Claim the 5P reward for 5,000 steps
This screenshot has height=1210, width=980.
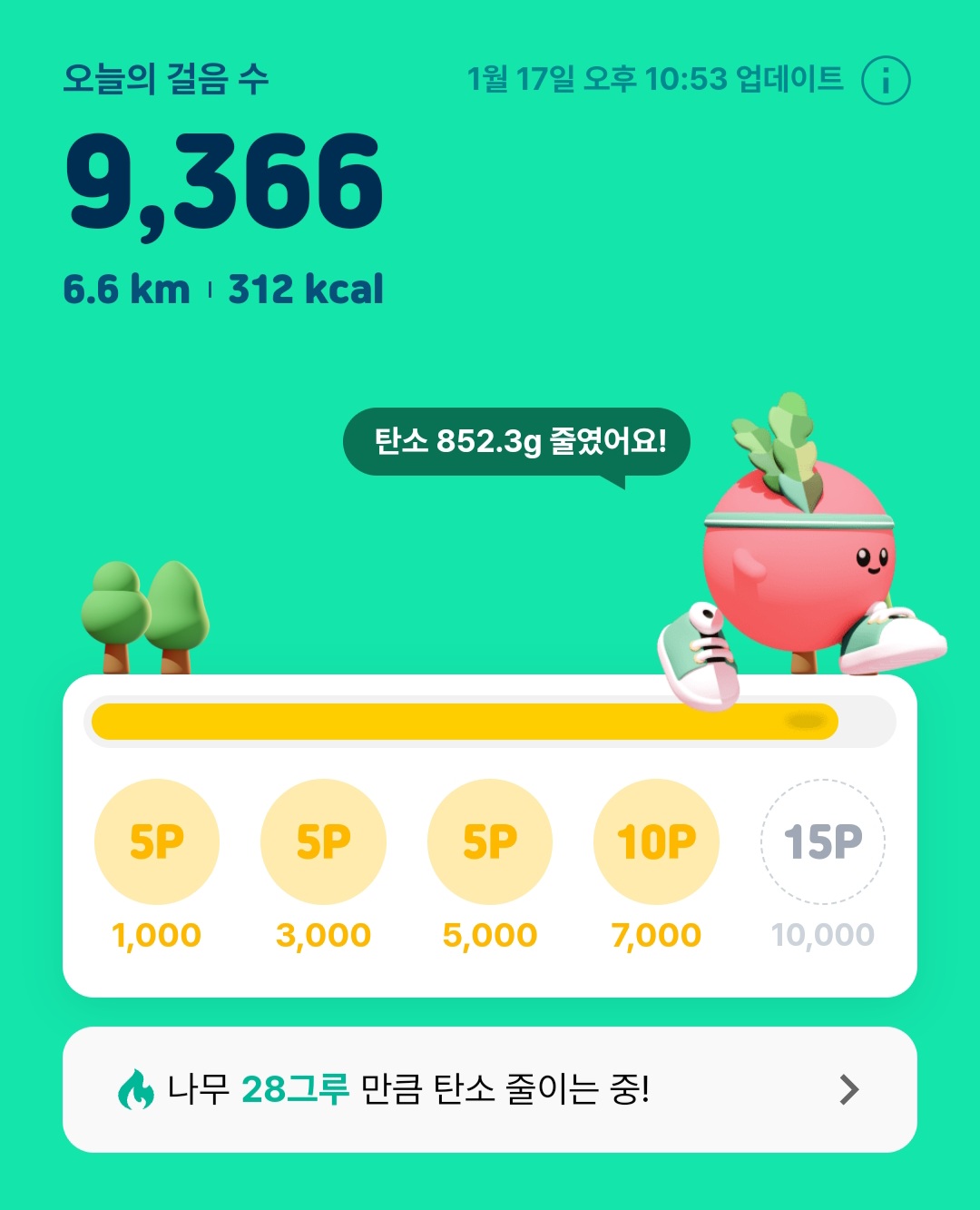click(x=490, y=841)
